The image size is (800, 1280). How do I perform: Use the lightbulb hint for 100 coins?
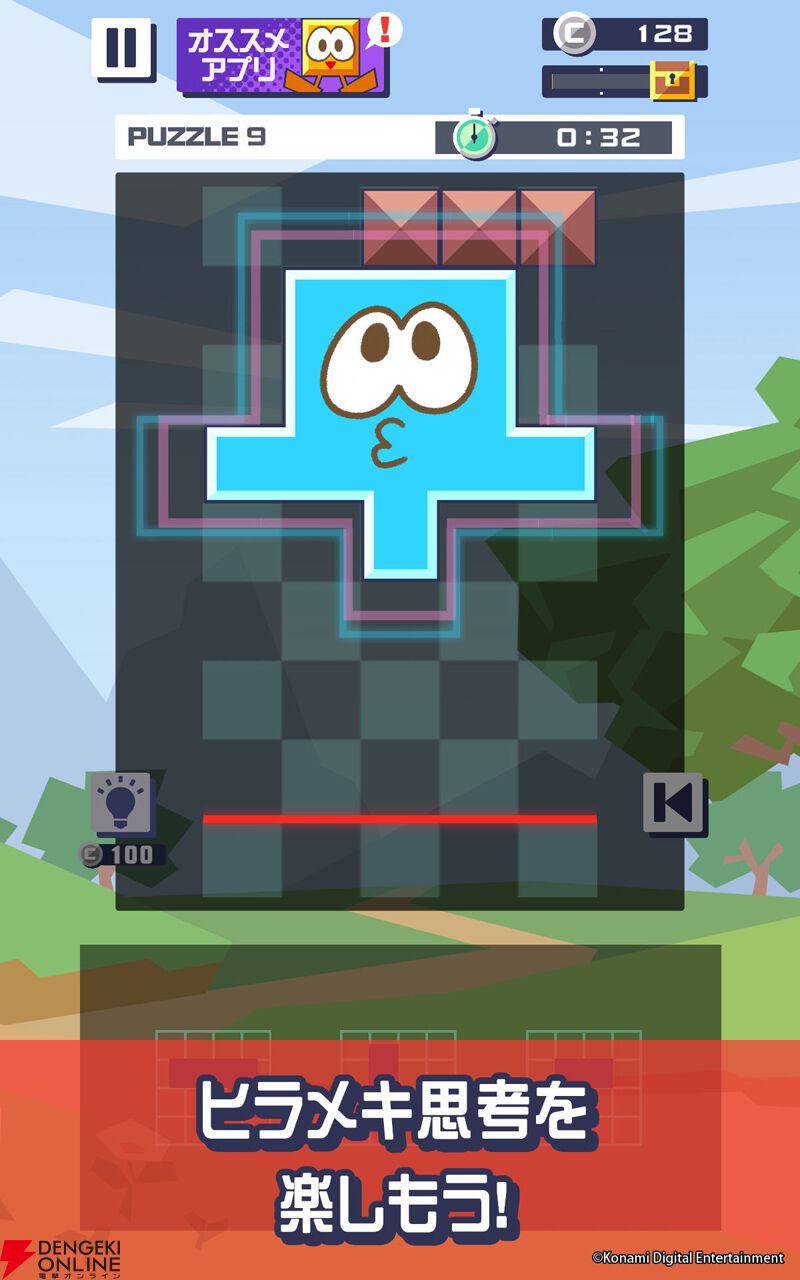click(121, 803)
